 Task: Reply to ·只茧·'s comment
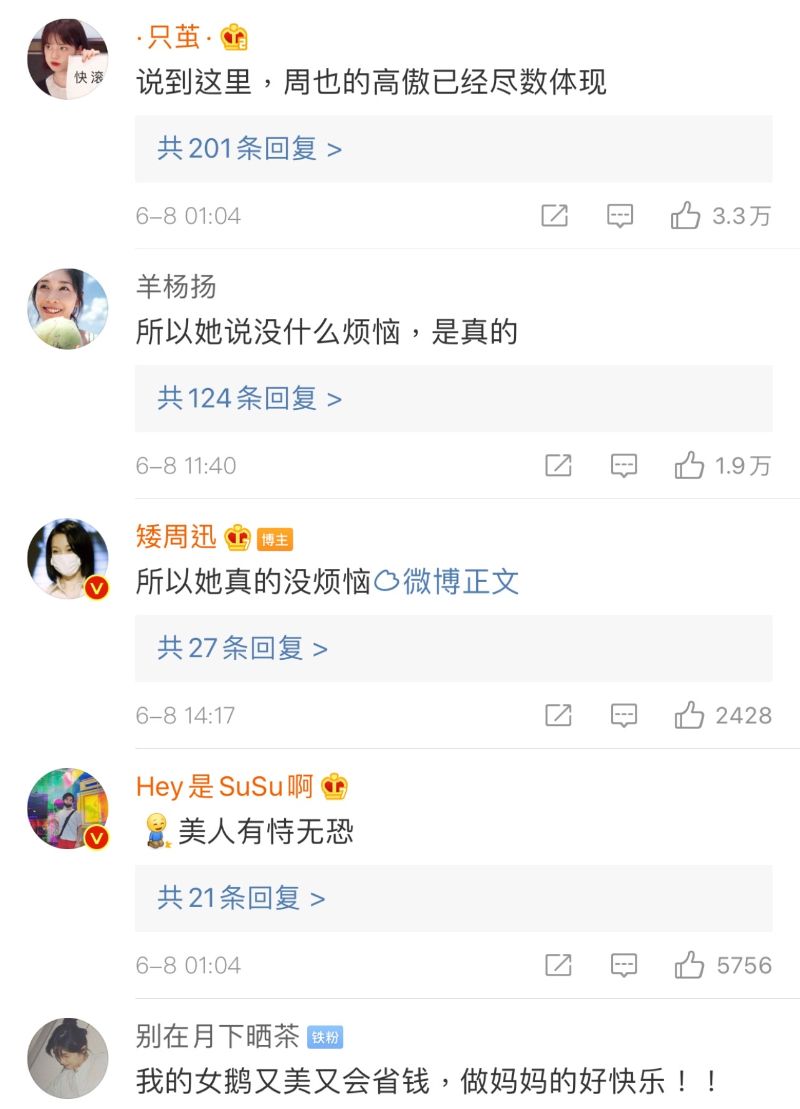[x=620, y=215]
